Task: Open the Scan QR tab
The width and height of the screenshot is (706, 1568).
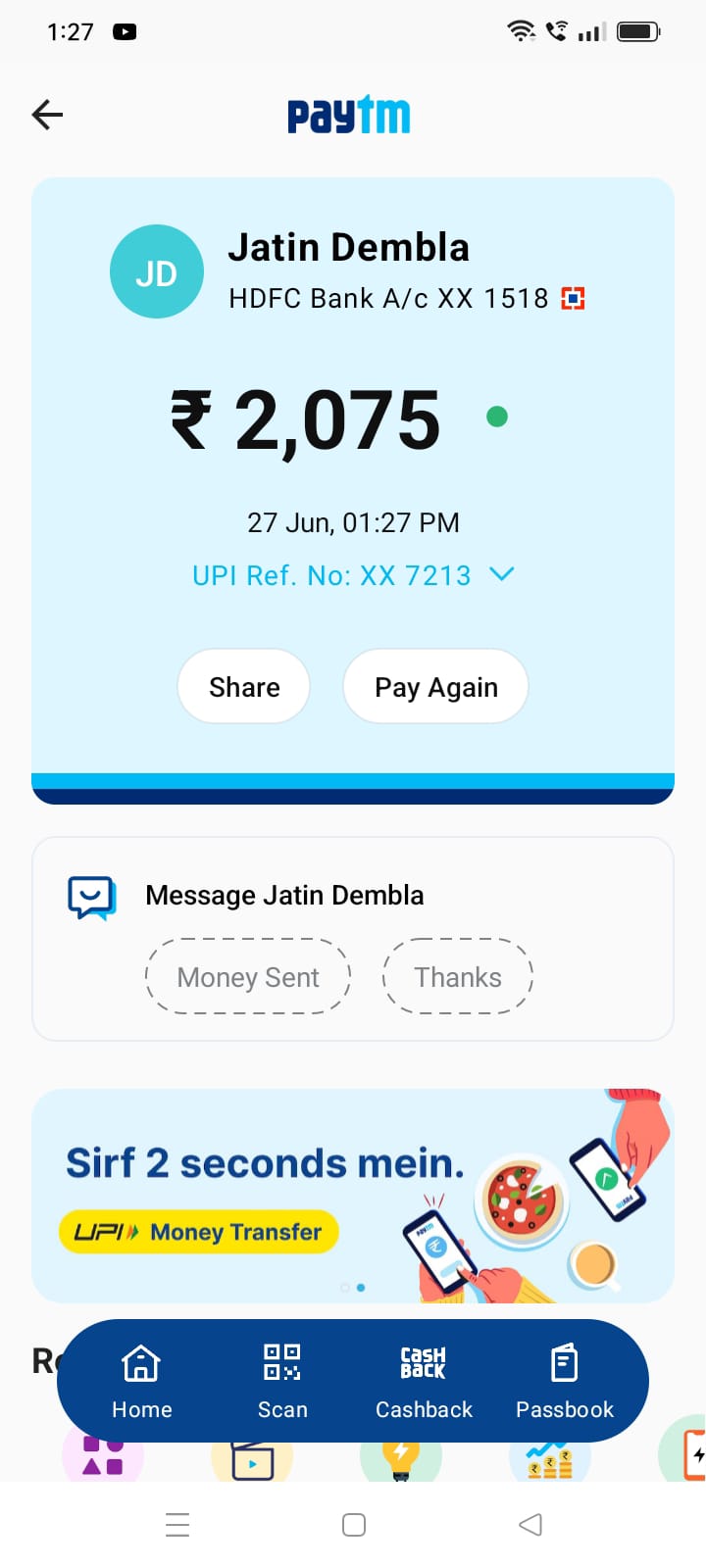Action: [282, 1381]
